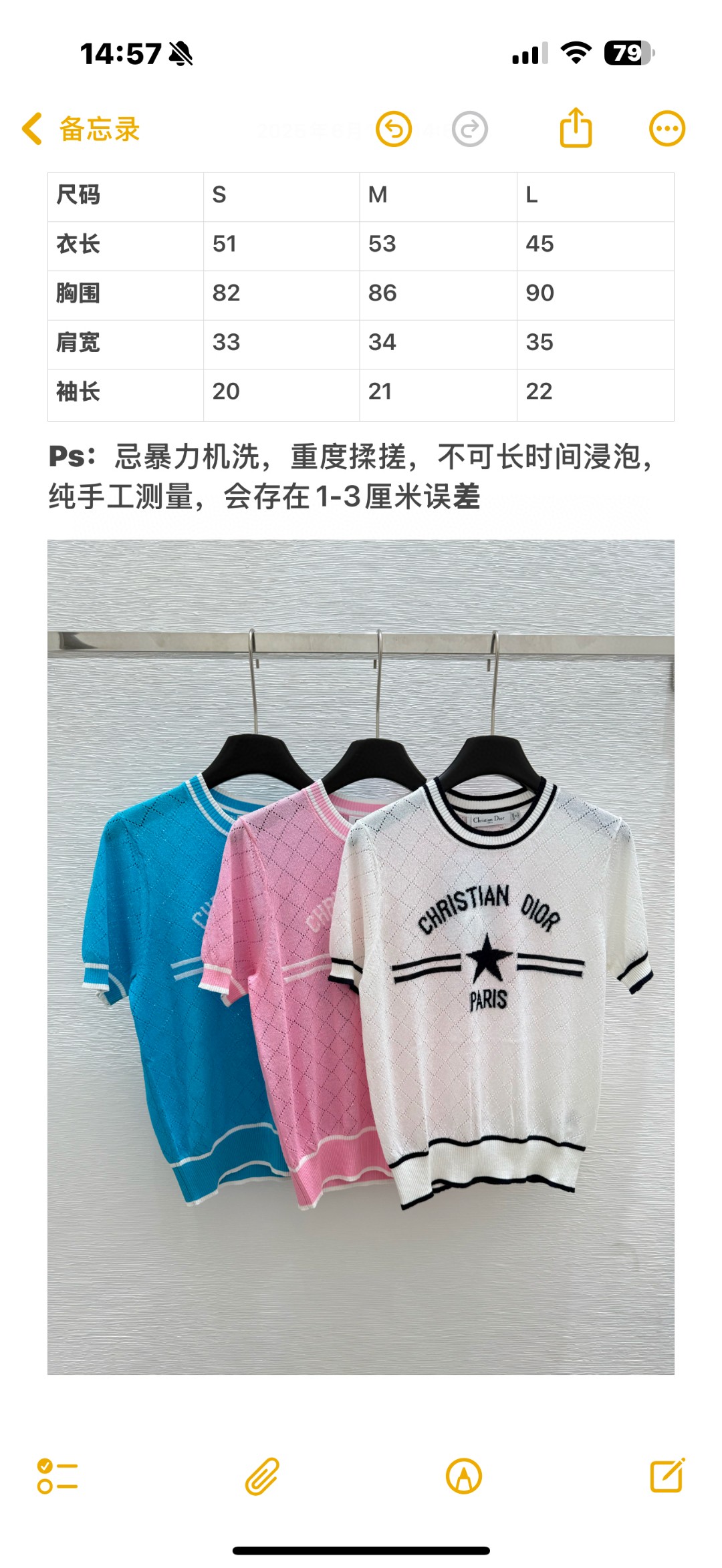Open the attachment paperclip
This screenshot has width=722, height=1568.
262,1475
